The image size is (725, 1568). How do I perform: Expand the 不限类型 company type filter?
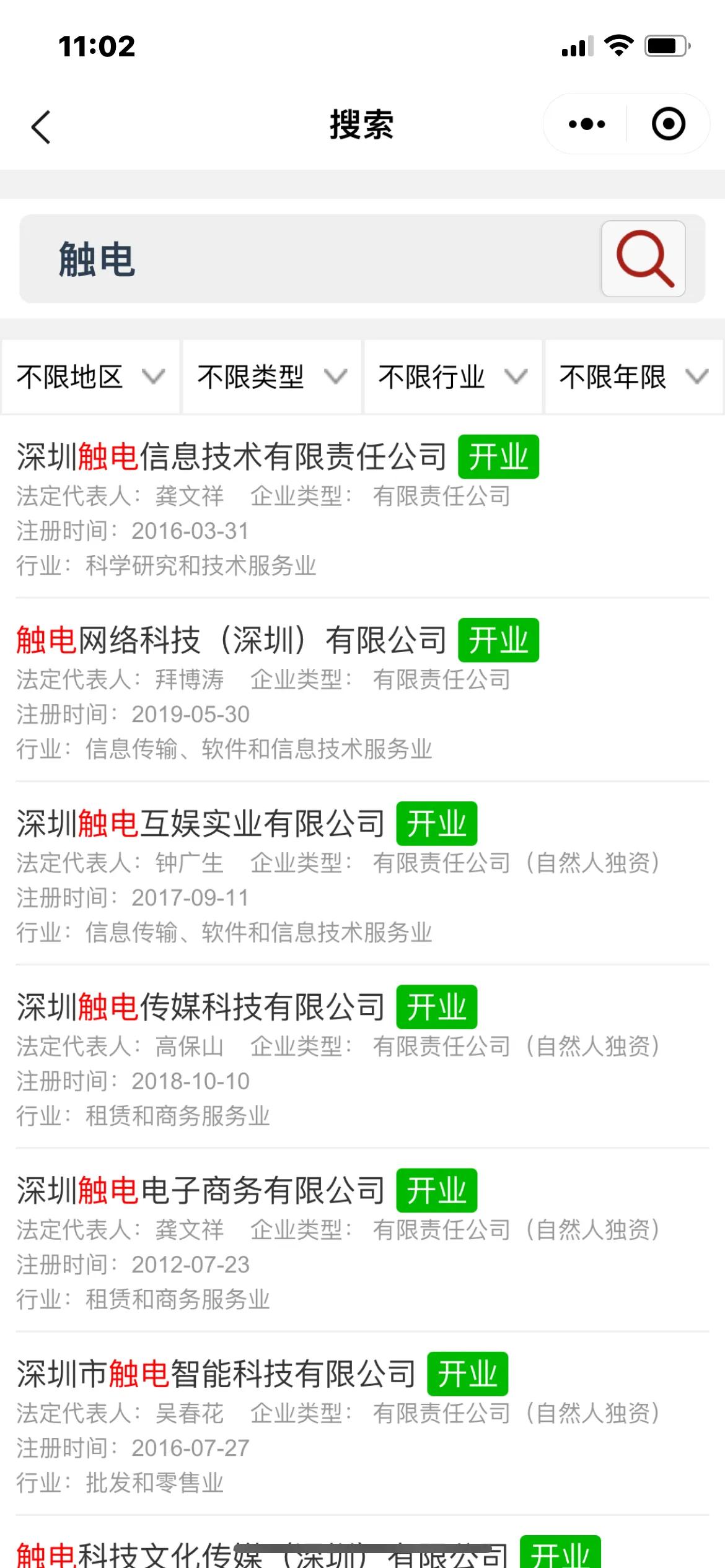270,377
